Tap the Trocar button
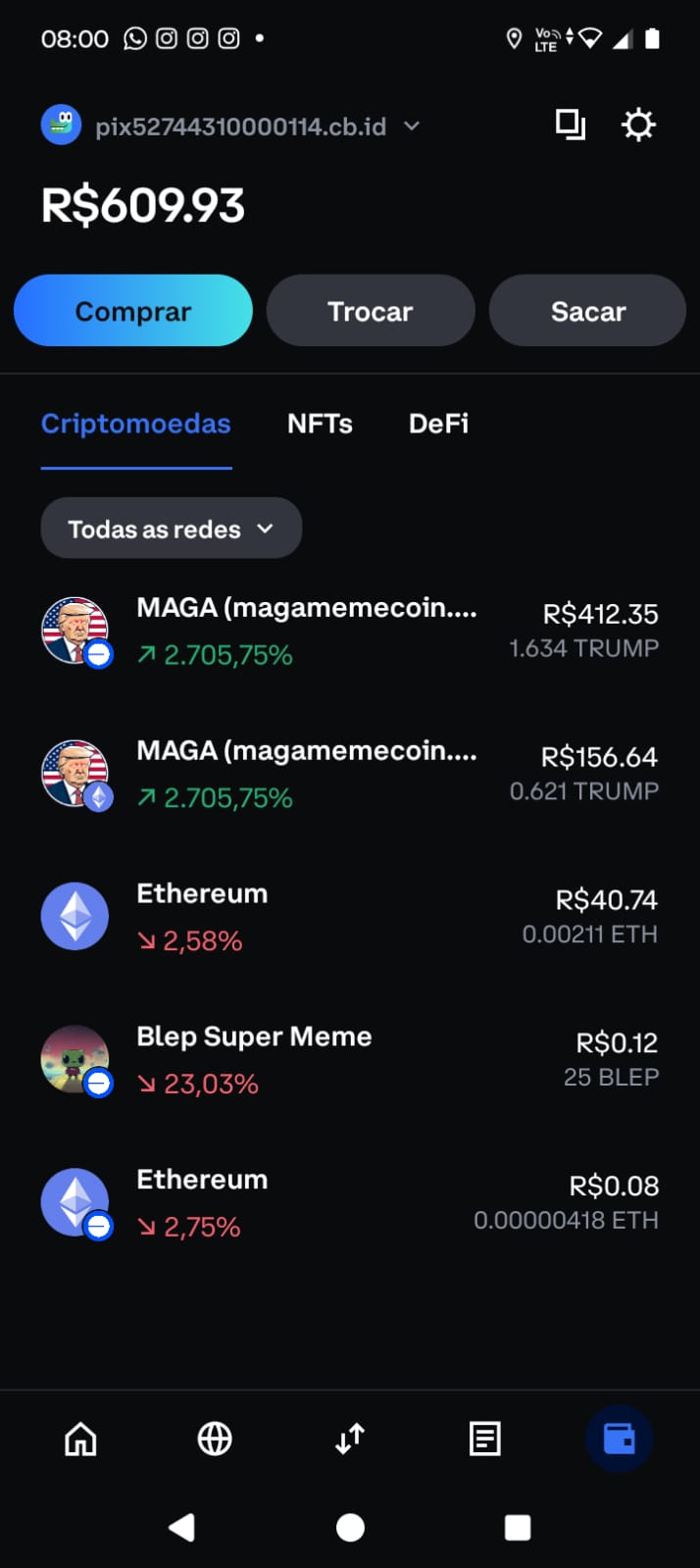Image resolution: width=700 pixels, height=1568 pixels. pos(371,311)
